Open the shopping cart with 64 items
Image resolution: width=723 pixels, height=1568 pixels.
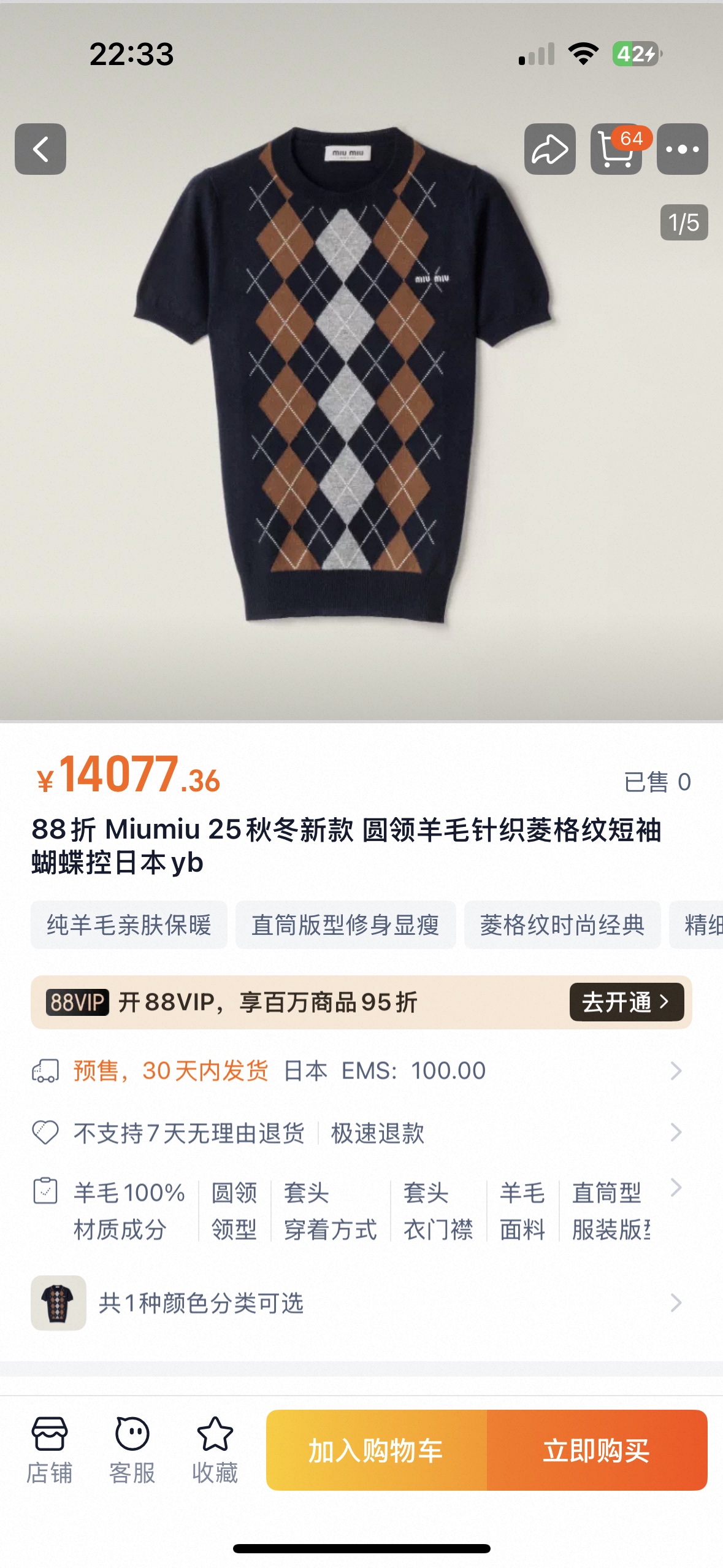(616, 149)
